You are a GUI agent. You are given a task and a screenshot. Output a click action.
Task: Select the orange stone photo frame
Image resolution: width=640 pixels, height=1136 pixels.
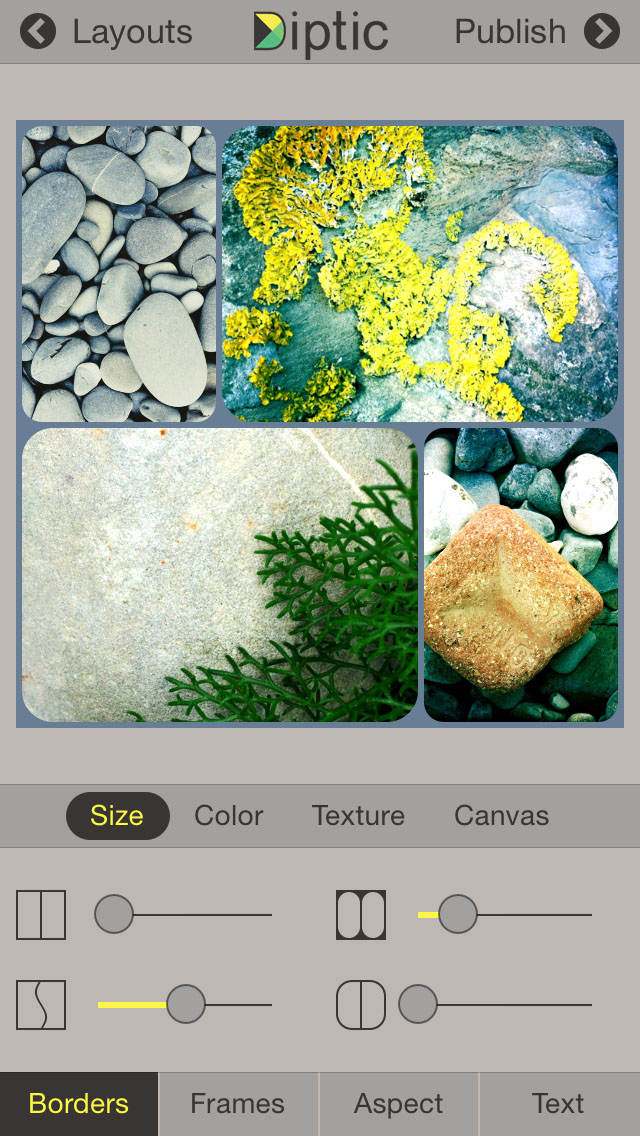click(521, 575)
